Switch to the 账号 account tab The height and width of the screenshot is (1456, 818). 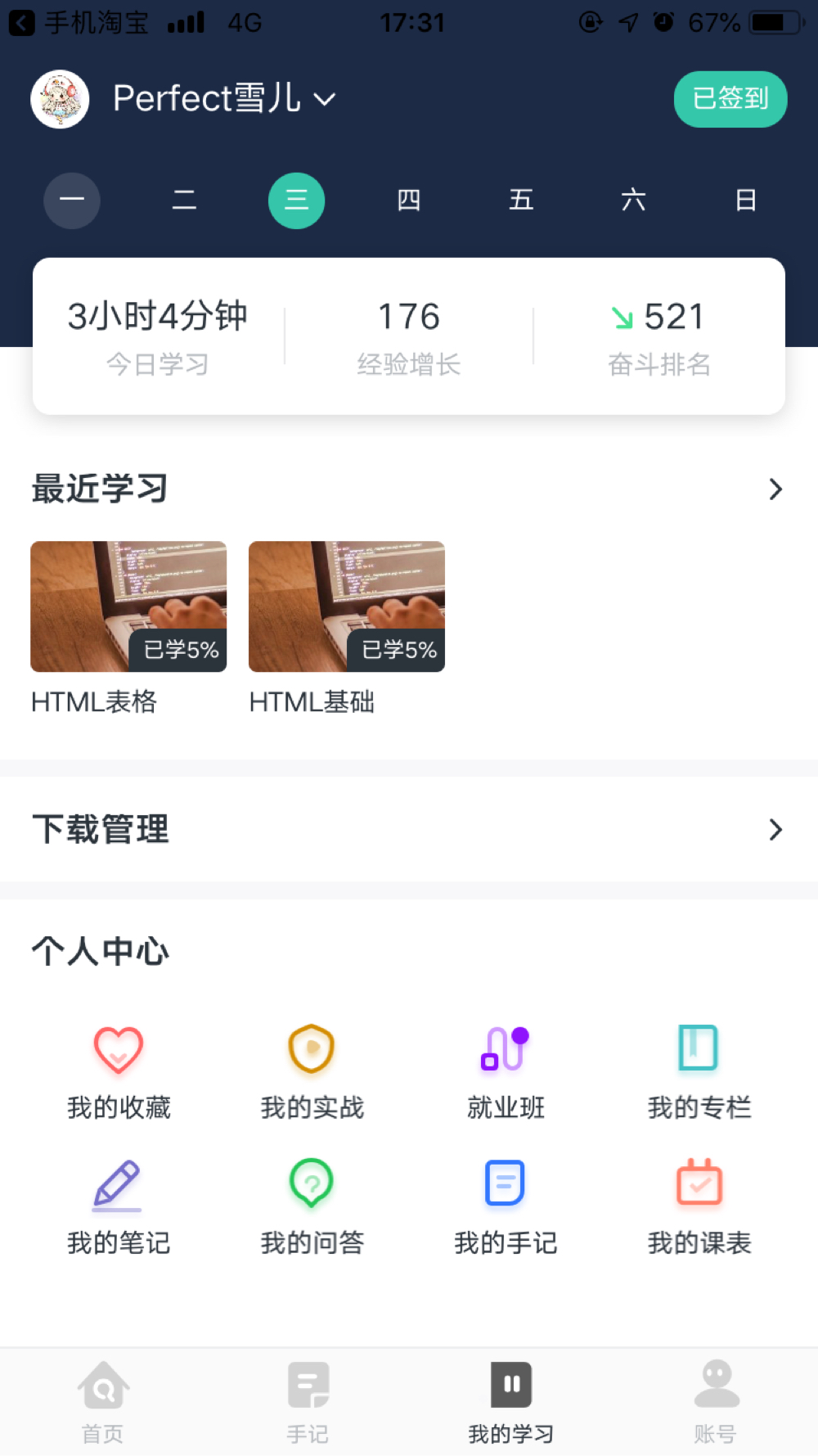click(716, 1401)
